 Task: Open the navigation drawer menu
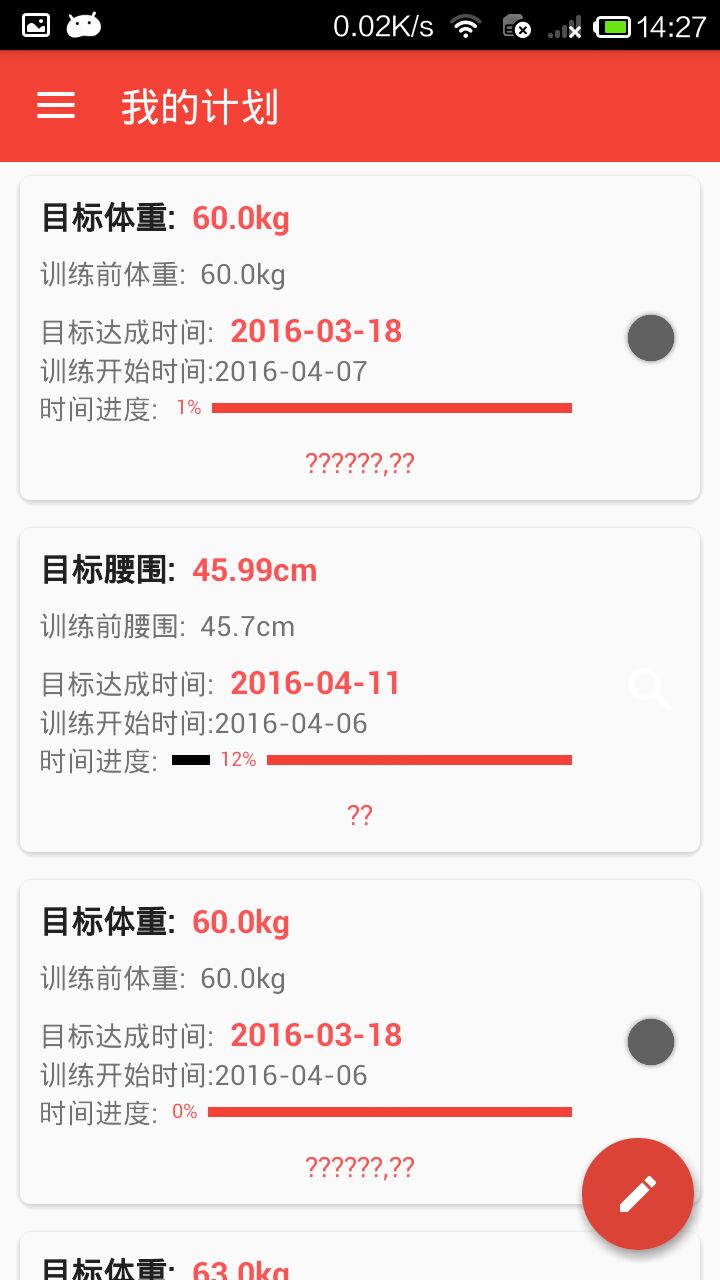pos(56,106)
